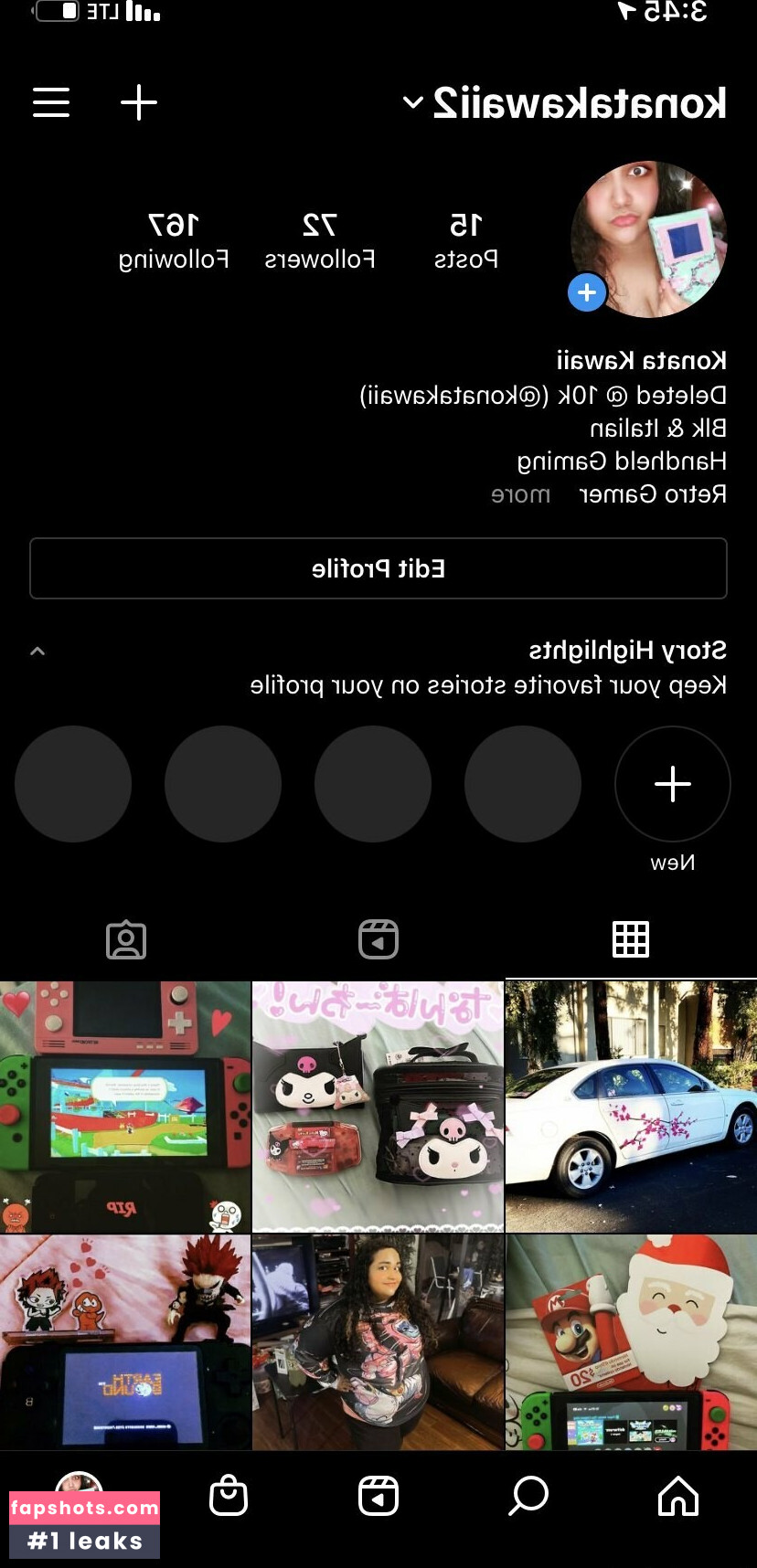View the list of 72 followers
The image size is (757, 1568).
click(x=320, y=241)
